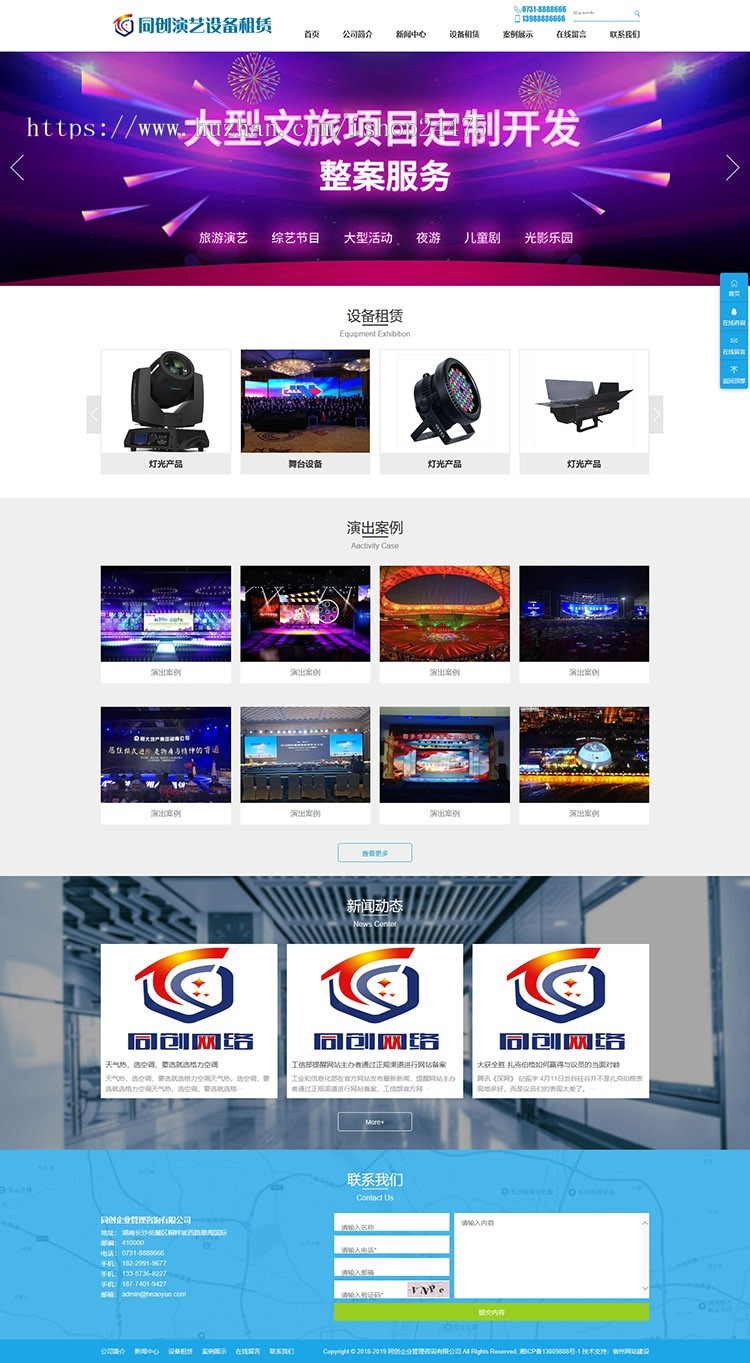Advance the banner with the right carousel arrow
The width and height of the screenshot is (750, 1363).
(732, 168)
